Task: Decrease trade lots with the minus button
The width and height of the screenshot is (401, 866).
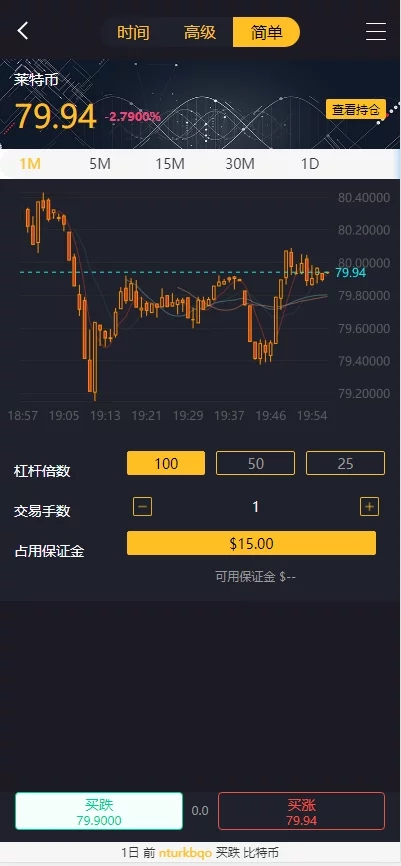Action: (143, 506)
